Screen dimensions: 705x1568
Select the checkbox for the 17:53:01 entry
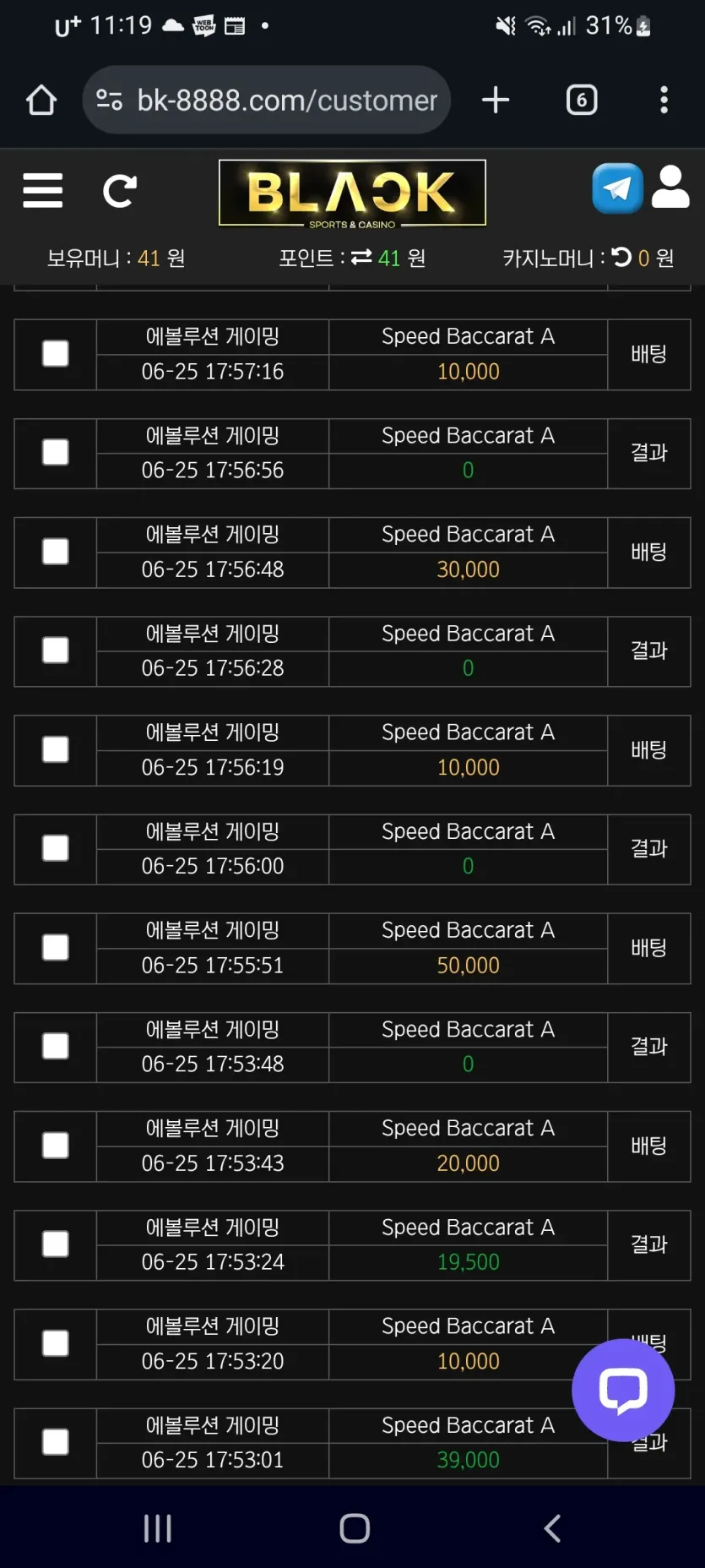point(56,1442)
